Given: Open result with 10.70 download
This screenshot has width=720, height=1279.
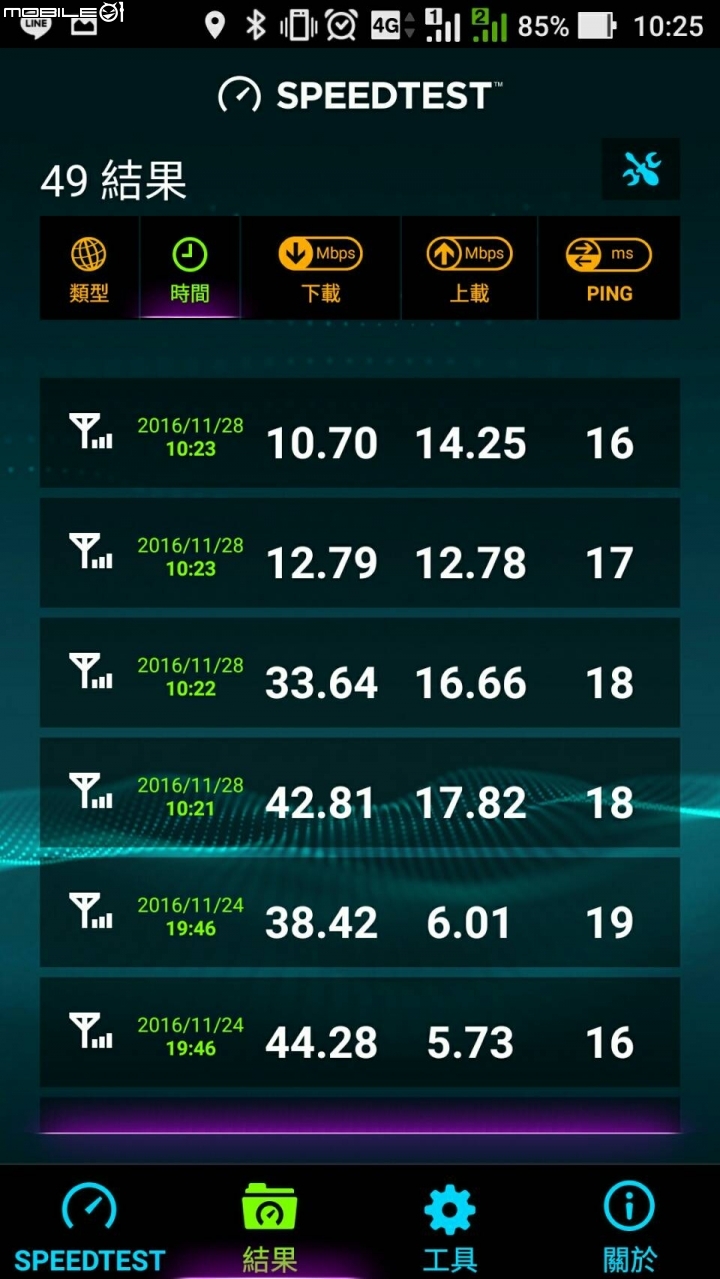Looking at the screenshot, I should [360, 433].
